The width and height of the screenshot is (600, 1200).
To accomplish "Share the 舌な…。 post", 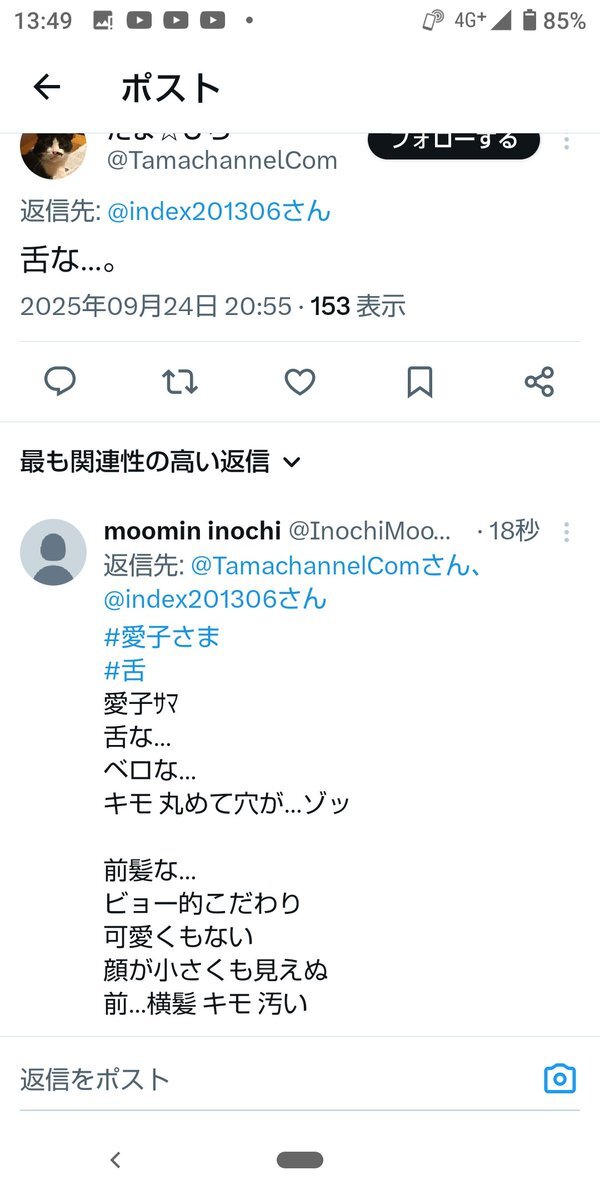I will pos(539,381).
